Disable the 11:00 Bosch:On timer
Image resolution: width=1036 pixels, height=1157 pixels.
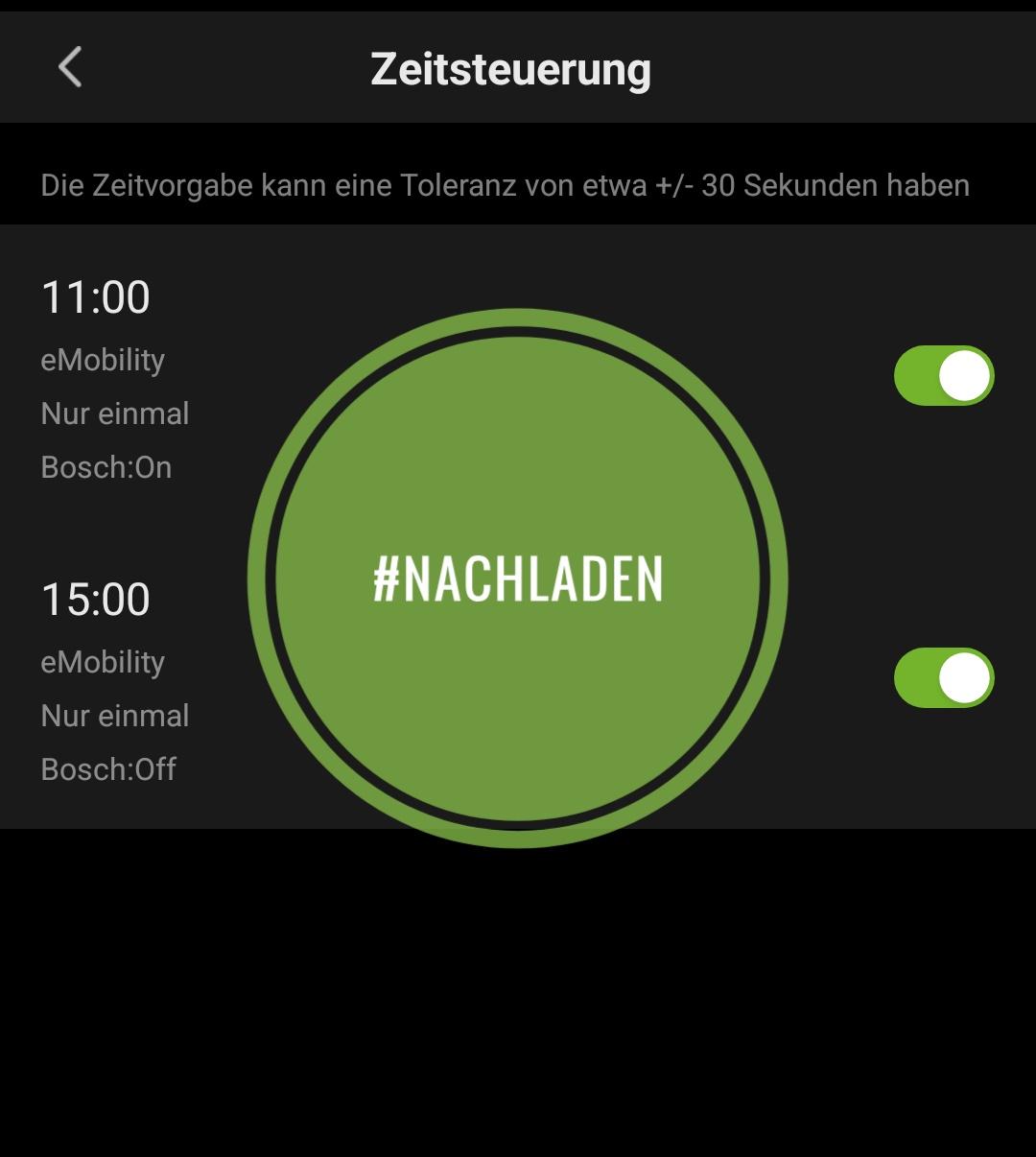(944, 375)
